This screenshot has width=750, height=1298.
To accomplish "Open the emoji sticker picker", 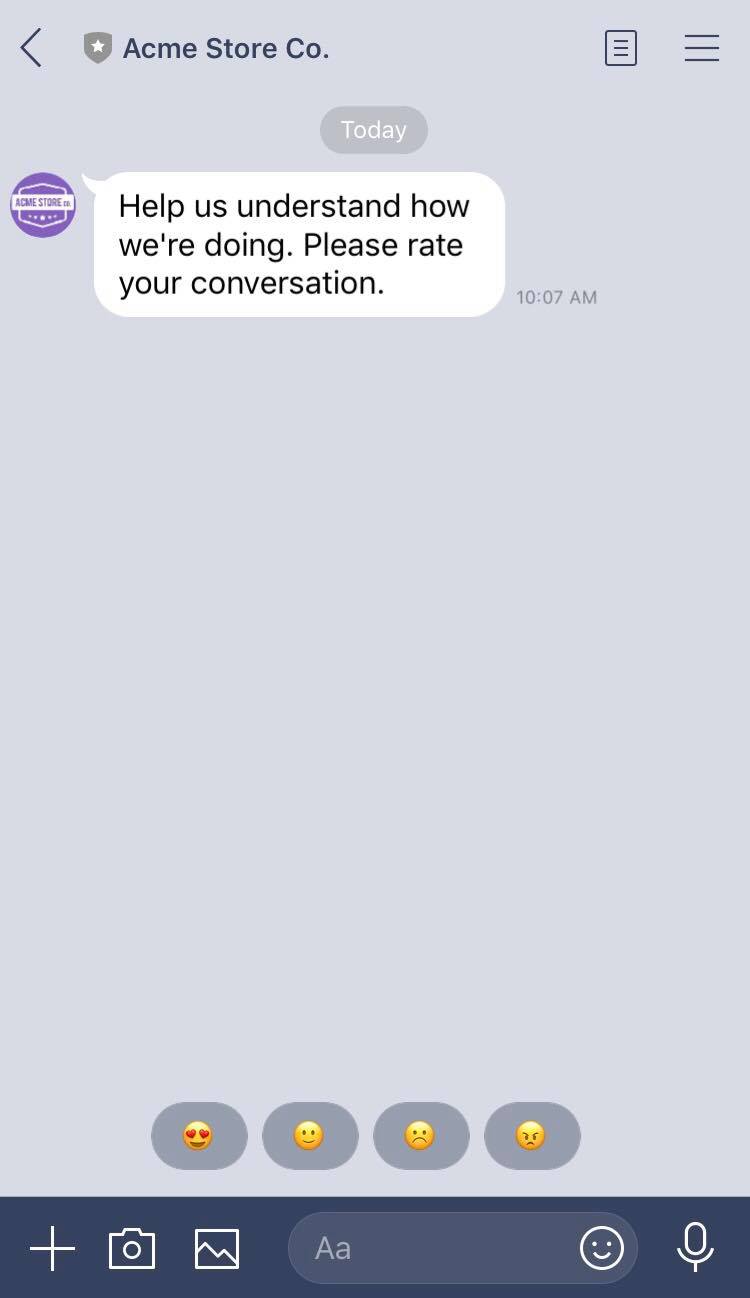I will pyautogui.click(x=602, y=1248).
